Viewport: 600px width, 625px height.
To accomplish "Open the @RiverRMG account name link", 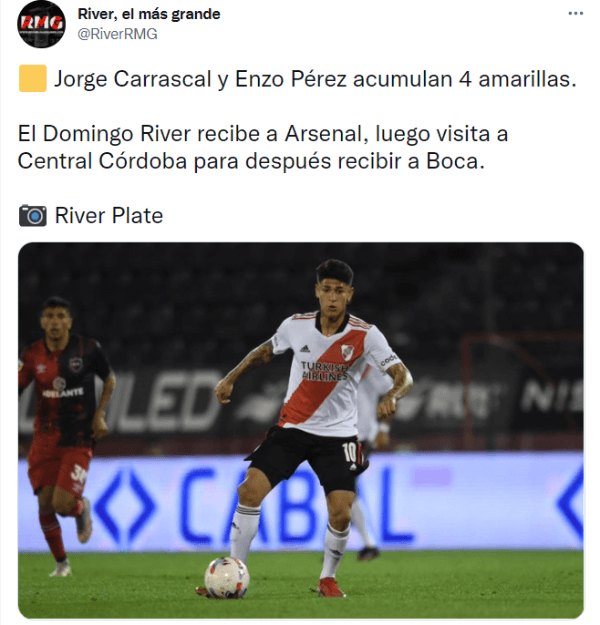I will [117, 33].
